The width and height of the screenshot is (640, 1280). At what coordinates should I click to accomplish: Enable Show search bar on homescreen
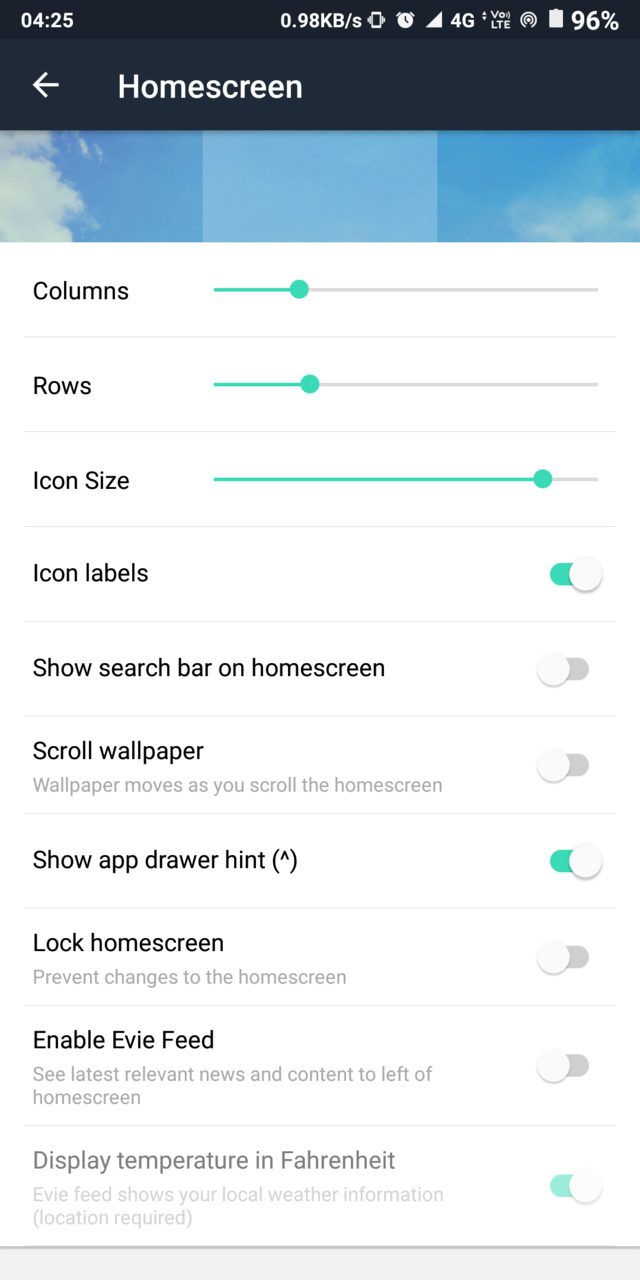(564, 669)
